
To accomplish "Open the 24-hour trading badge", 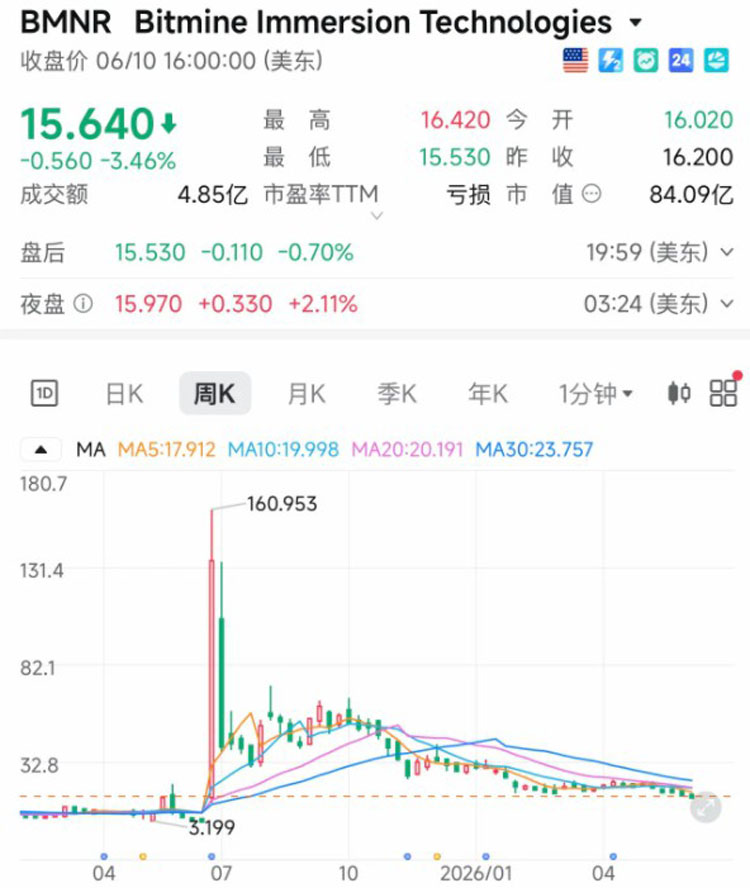I will point(681,60).
